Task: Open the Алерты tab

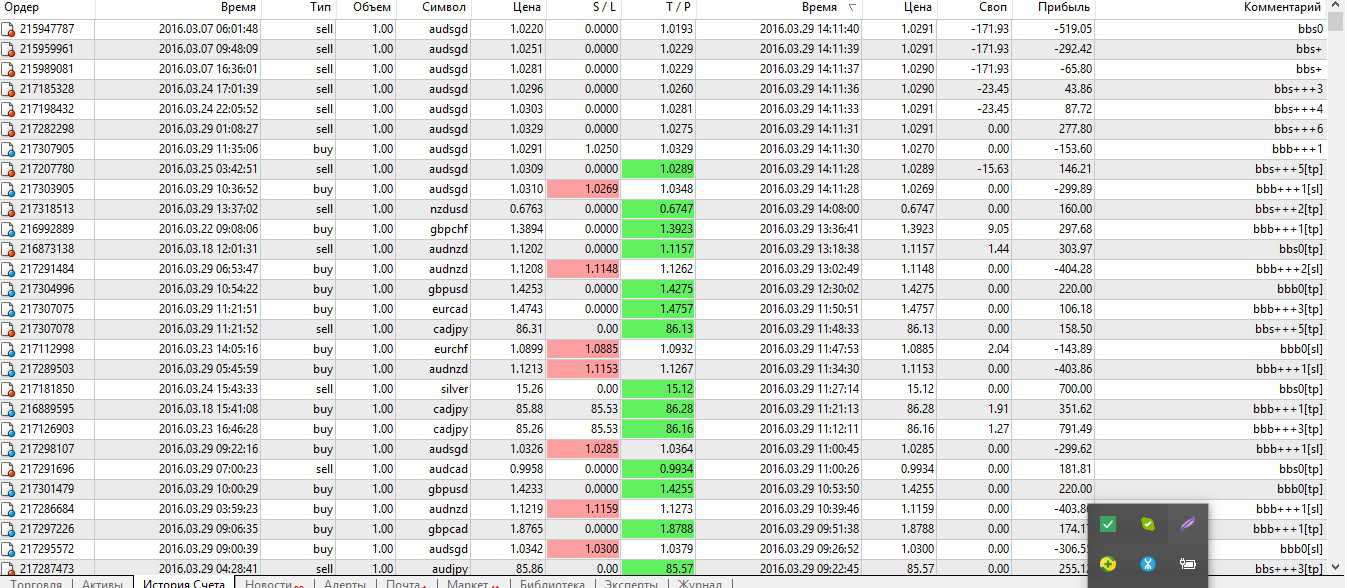Action: tap(344, 583)
